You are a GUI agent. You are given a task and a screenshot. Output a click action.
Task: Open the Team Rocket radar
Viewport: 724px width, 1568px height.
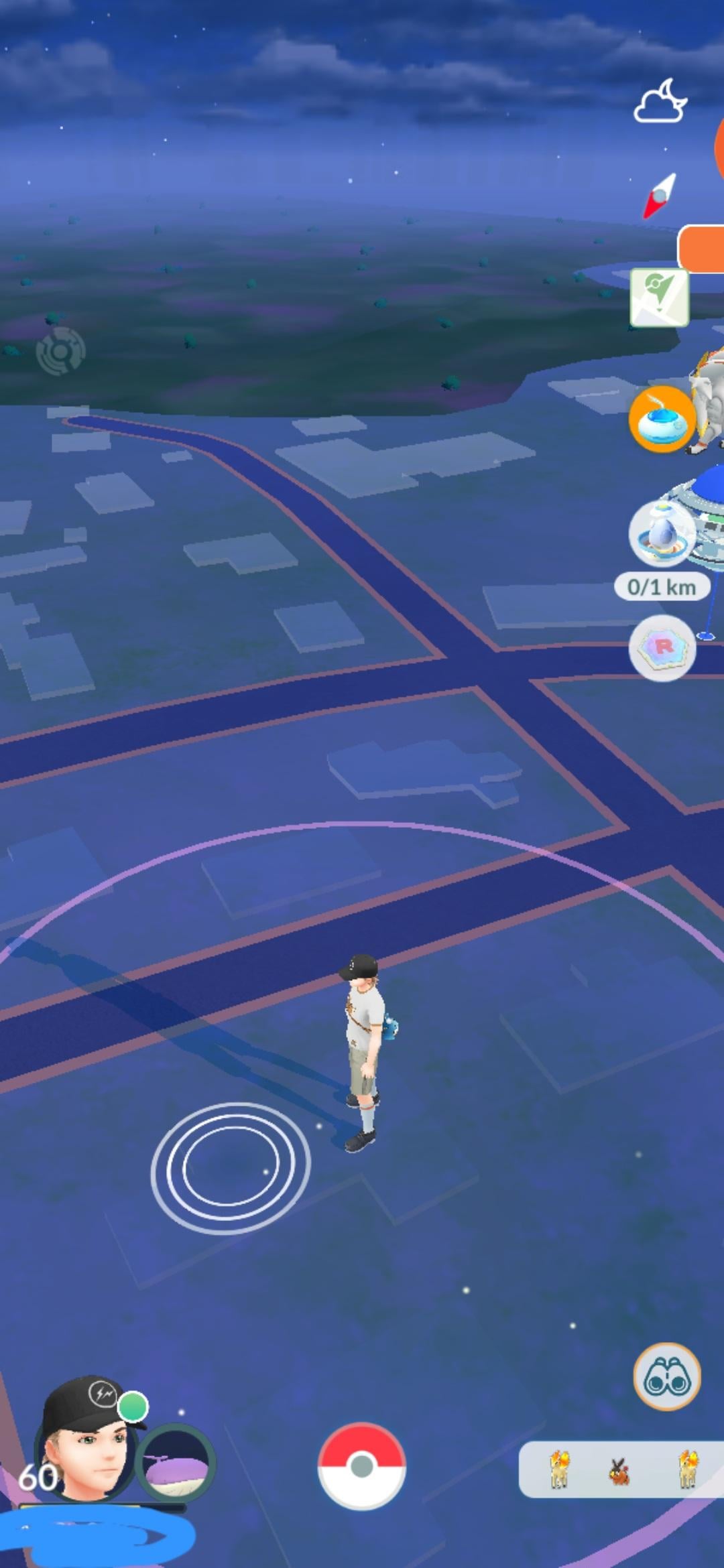point(662,647)
